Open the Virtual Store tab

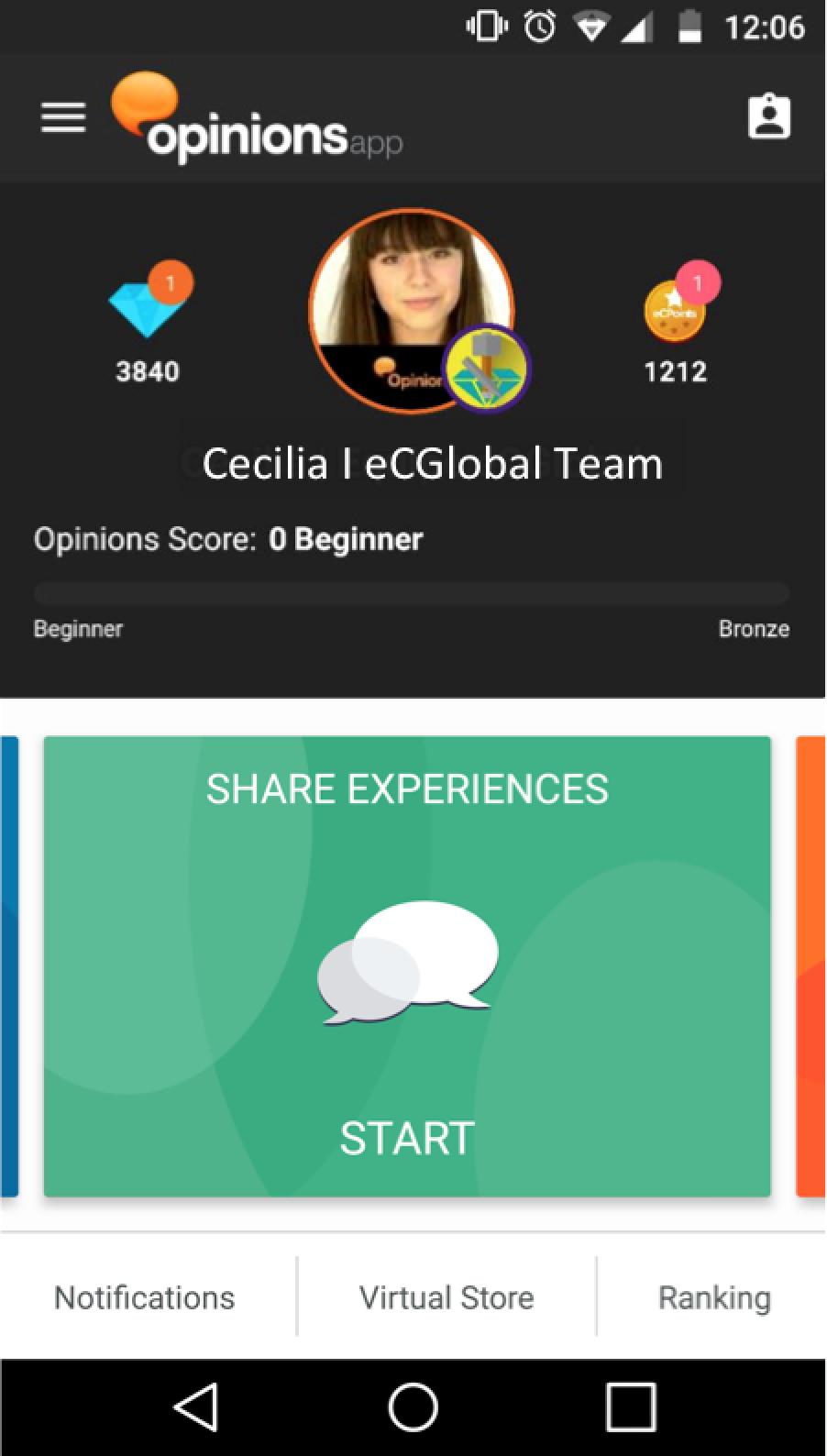pyautogui.click(x=447, y=1297)
